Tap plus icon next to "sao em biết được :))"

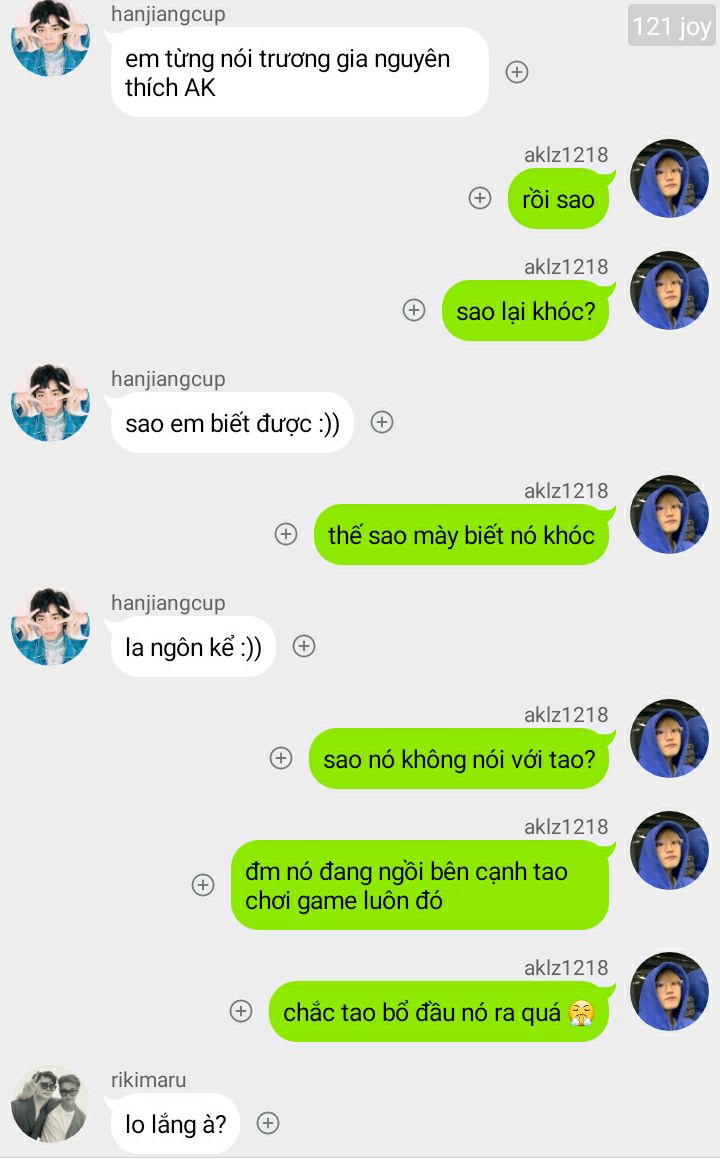pyautogui.click(x=382, y=423)
